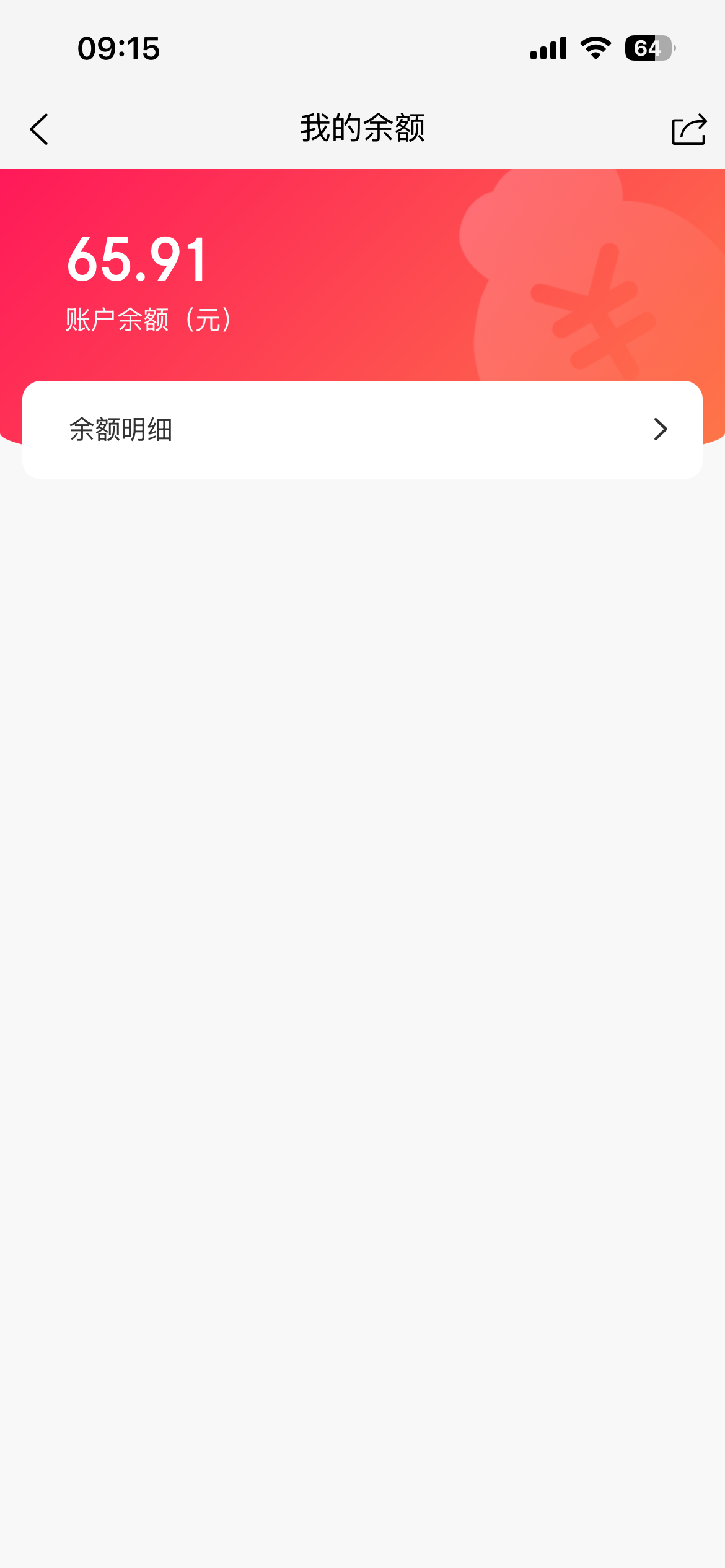Viewport: 725px width, 1568px height.
Task: Open the 余额明细 balance details row
Action: pyautogui.click(x=362, y=430)
